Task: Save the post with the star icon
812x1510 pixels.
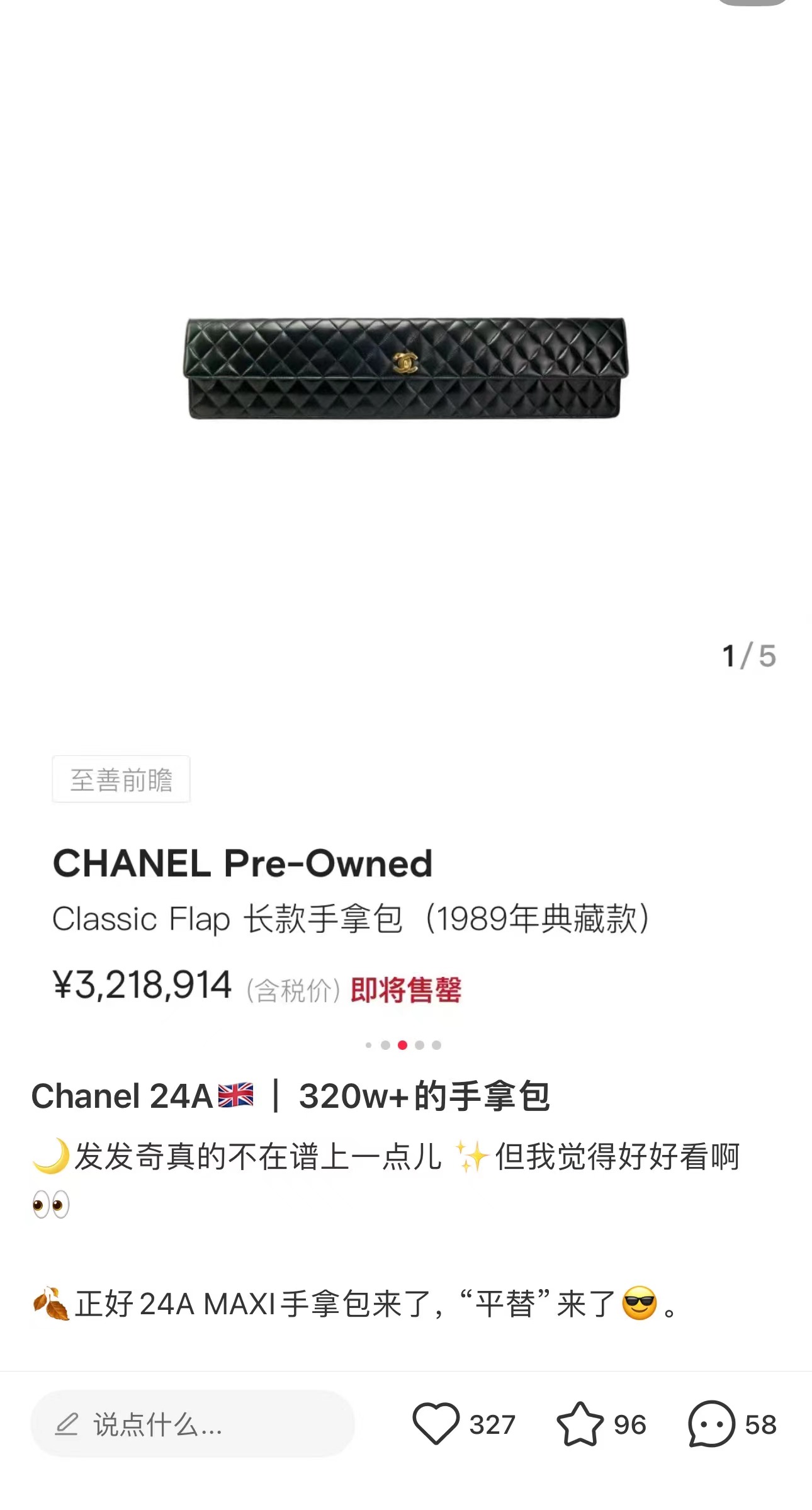Action: tap(580, 1424)
